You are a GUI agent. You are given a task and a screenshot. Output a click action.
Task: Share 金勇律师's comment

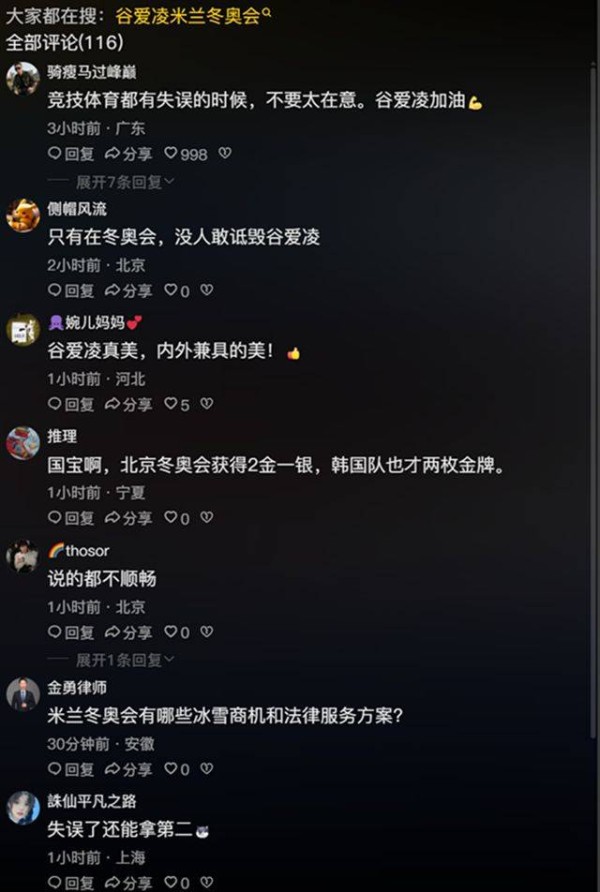pos(129,769)
